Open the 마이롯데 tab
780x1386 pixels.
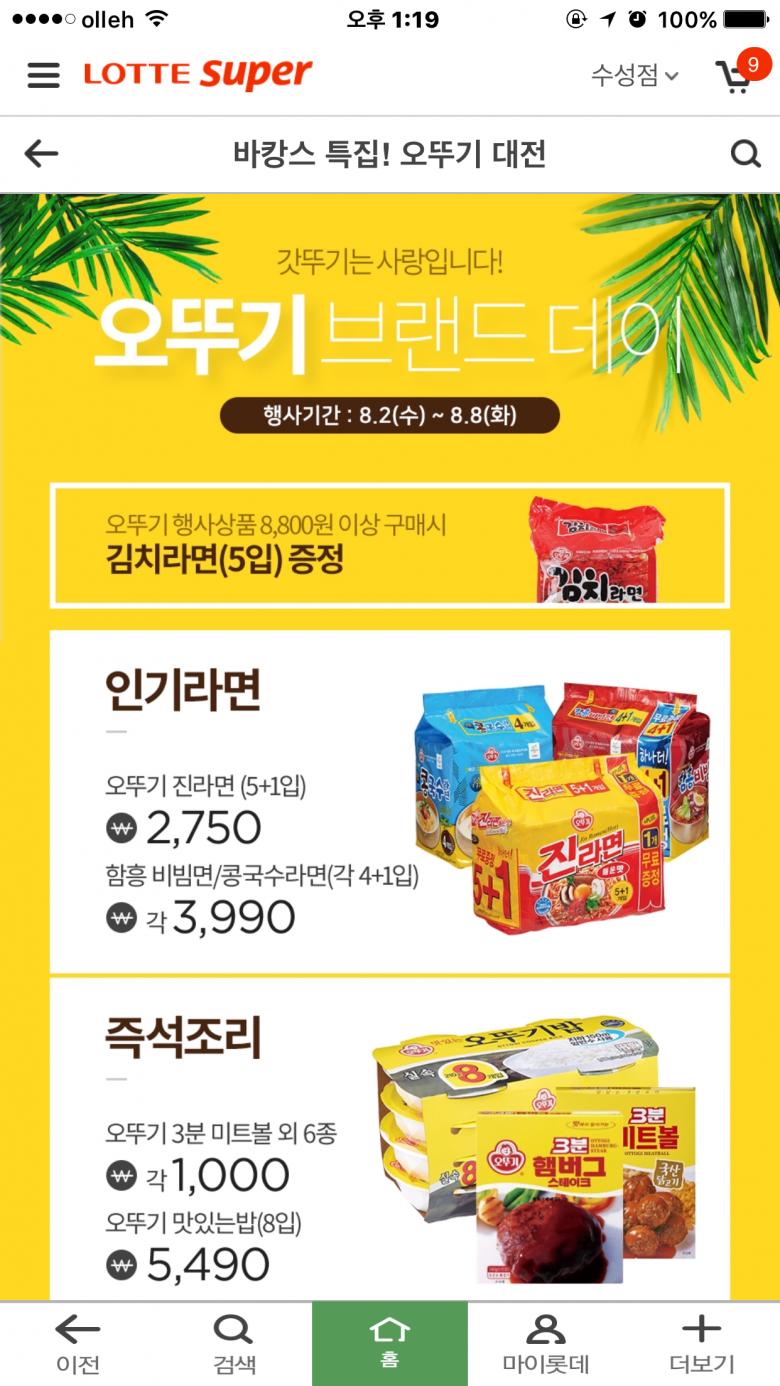pyautogui.click(x=546, y=1344)
